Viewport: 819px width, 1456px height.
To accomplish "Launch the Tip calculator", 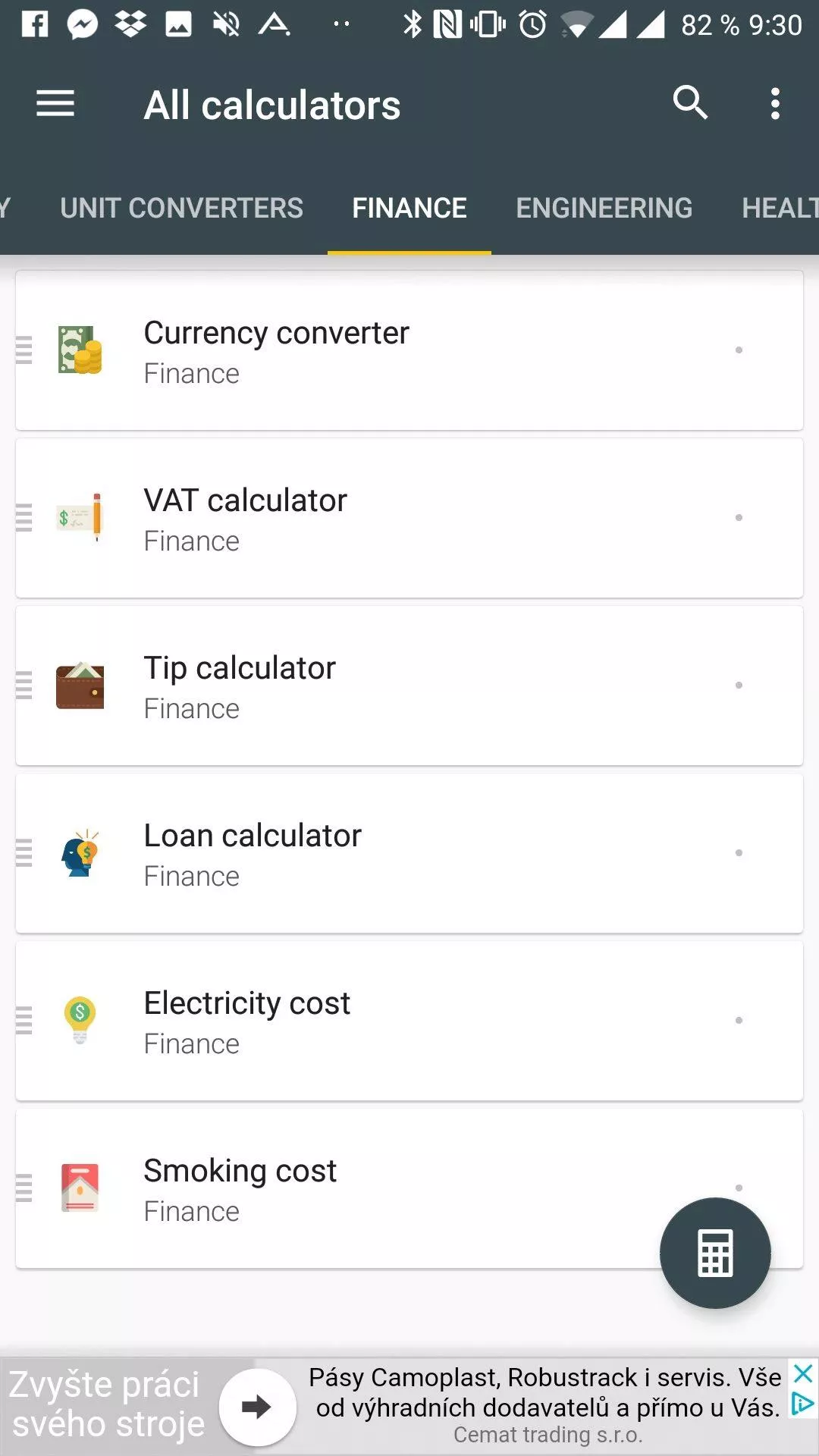I will [409, 686].
